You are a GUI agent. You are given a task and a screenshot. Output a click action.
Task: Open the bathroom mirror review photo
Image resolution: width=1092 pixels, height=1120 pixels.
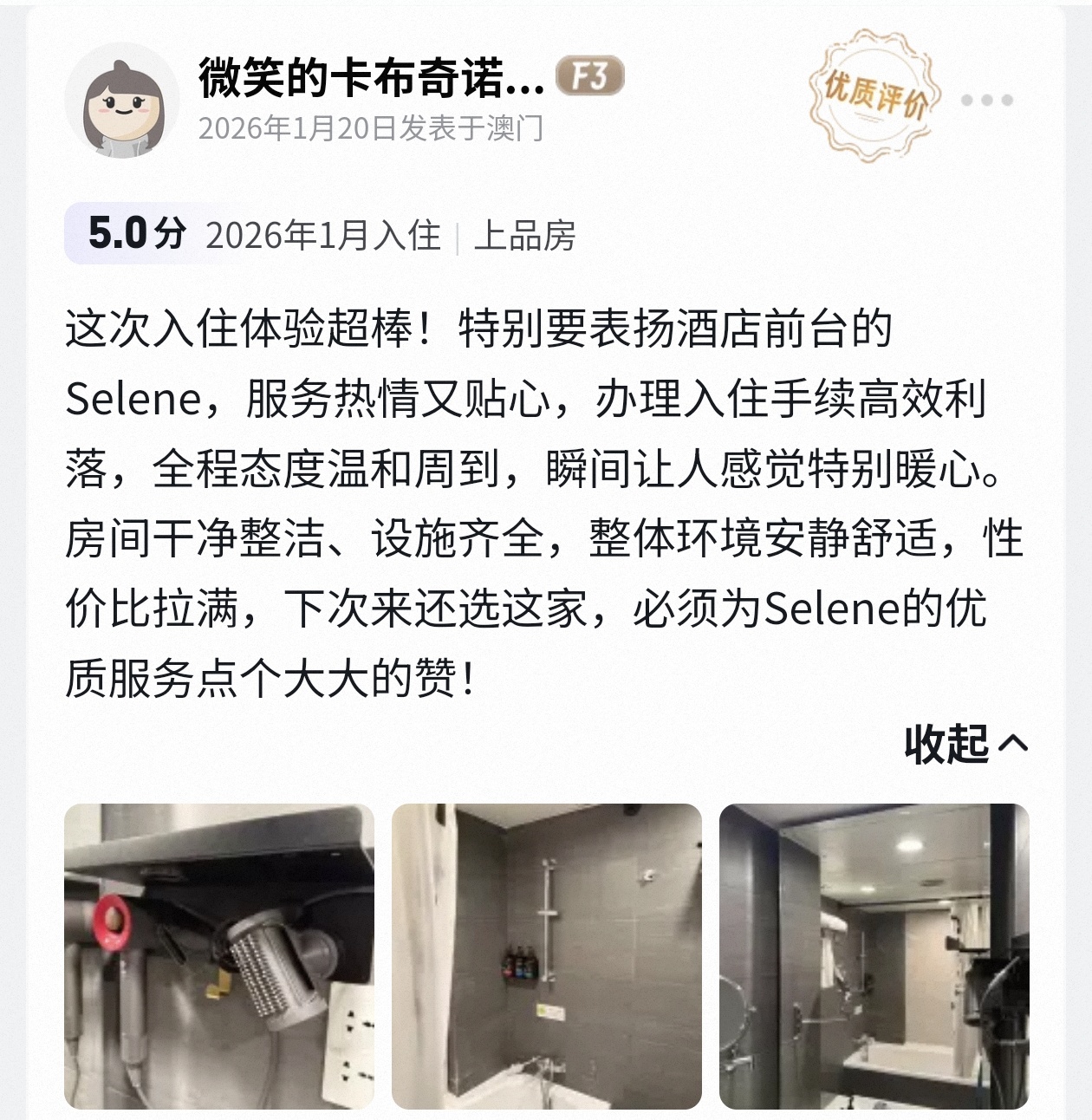(x=874, y=955)
